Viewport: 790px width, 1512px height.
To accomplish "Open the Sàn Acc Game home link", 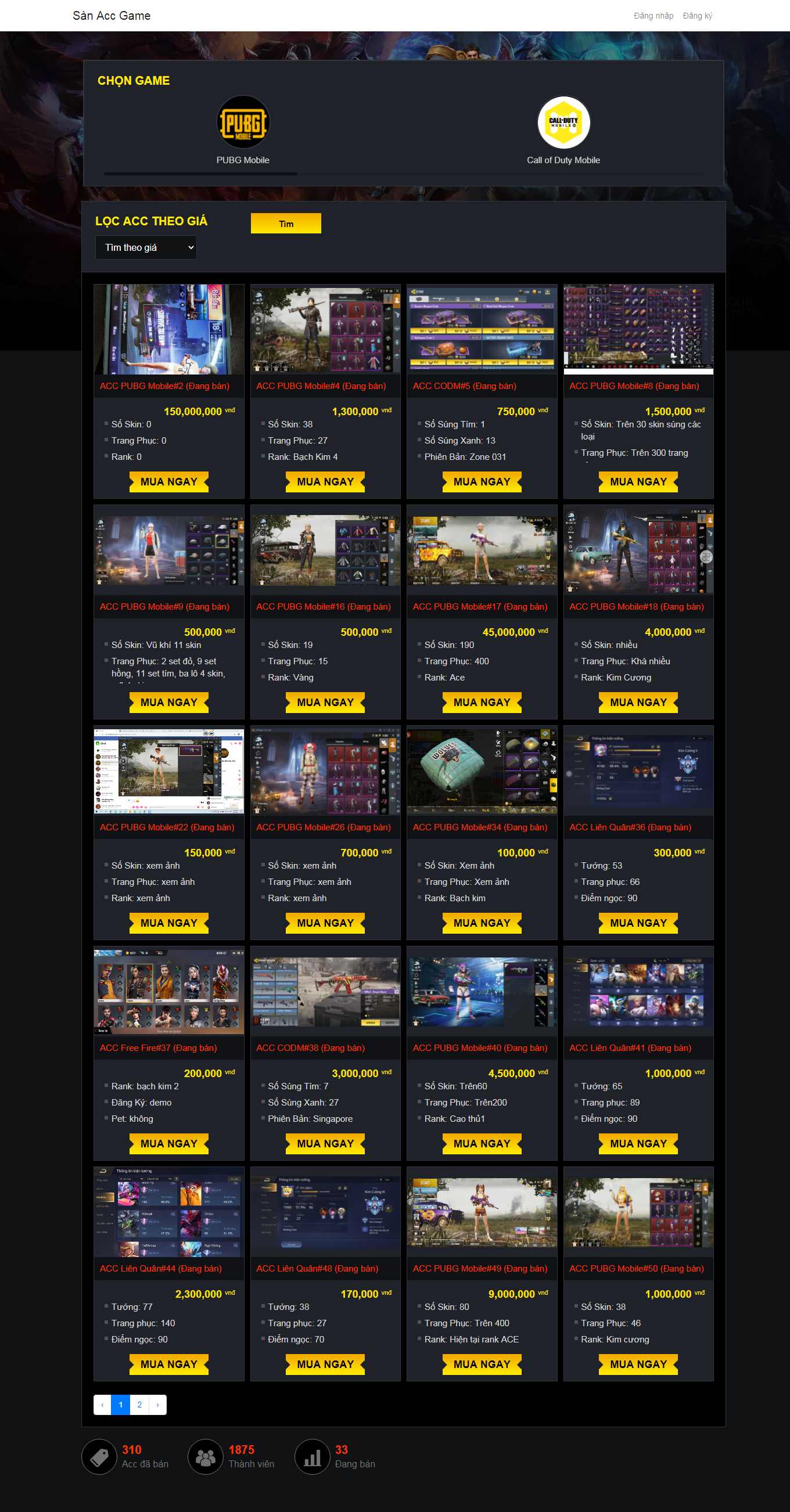I will point(112,16).
